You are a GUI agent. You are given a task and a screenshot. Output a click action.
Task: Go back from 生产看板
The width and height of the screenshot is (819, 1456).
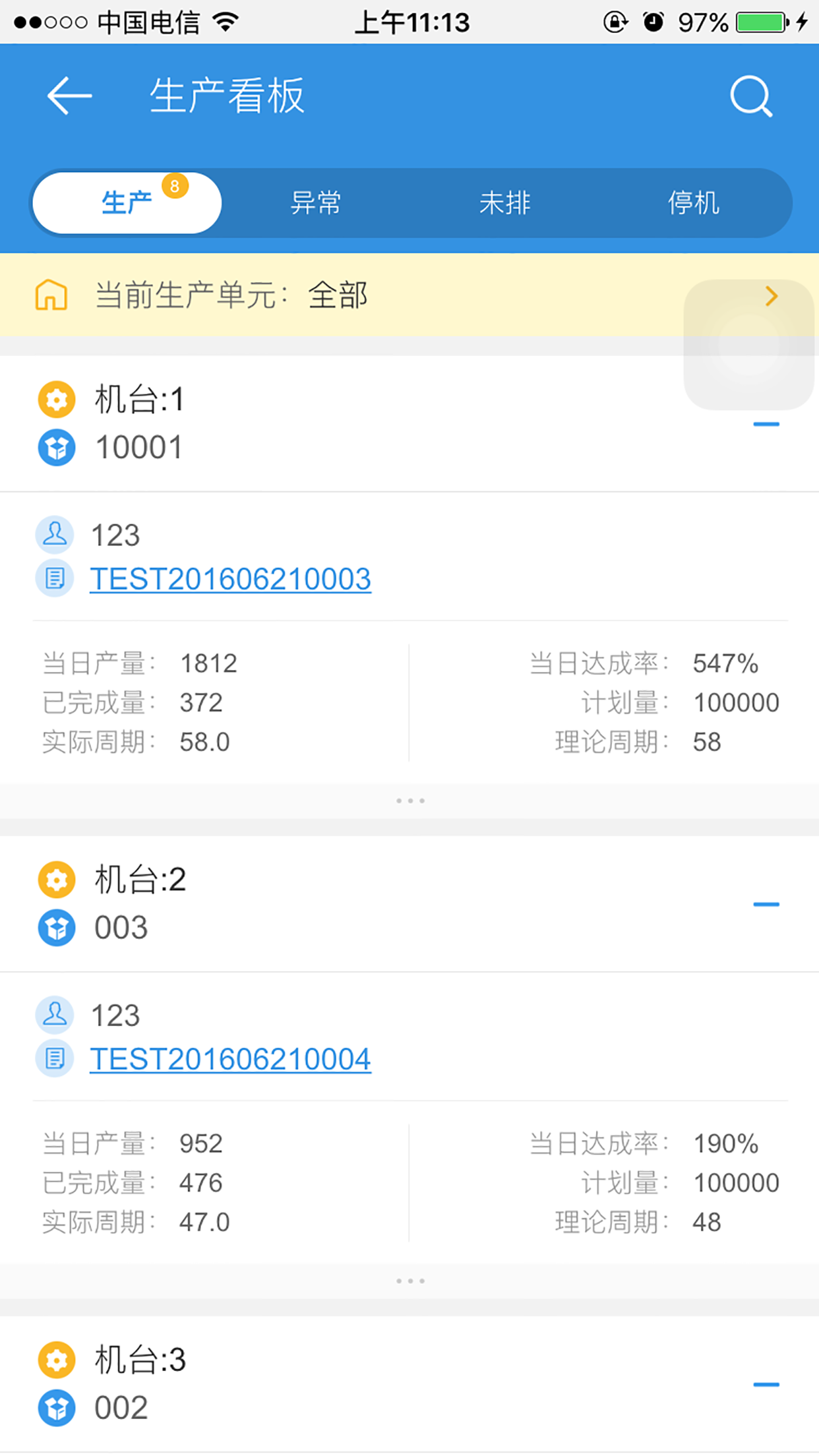(x=69, y=96)
